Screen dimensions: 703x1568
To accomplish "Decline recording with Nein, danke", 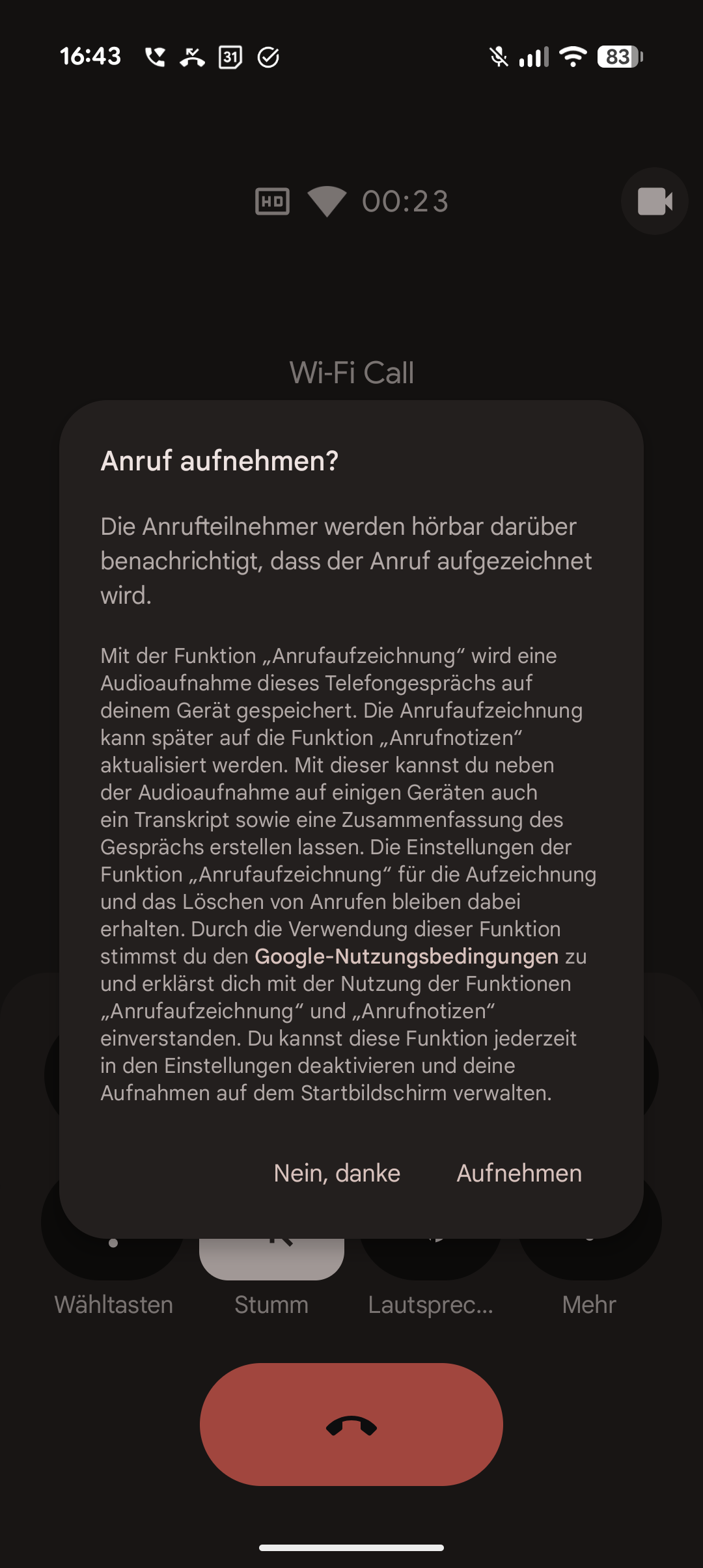I will pos(337,1173).
